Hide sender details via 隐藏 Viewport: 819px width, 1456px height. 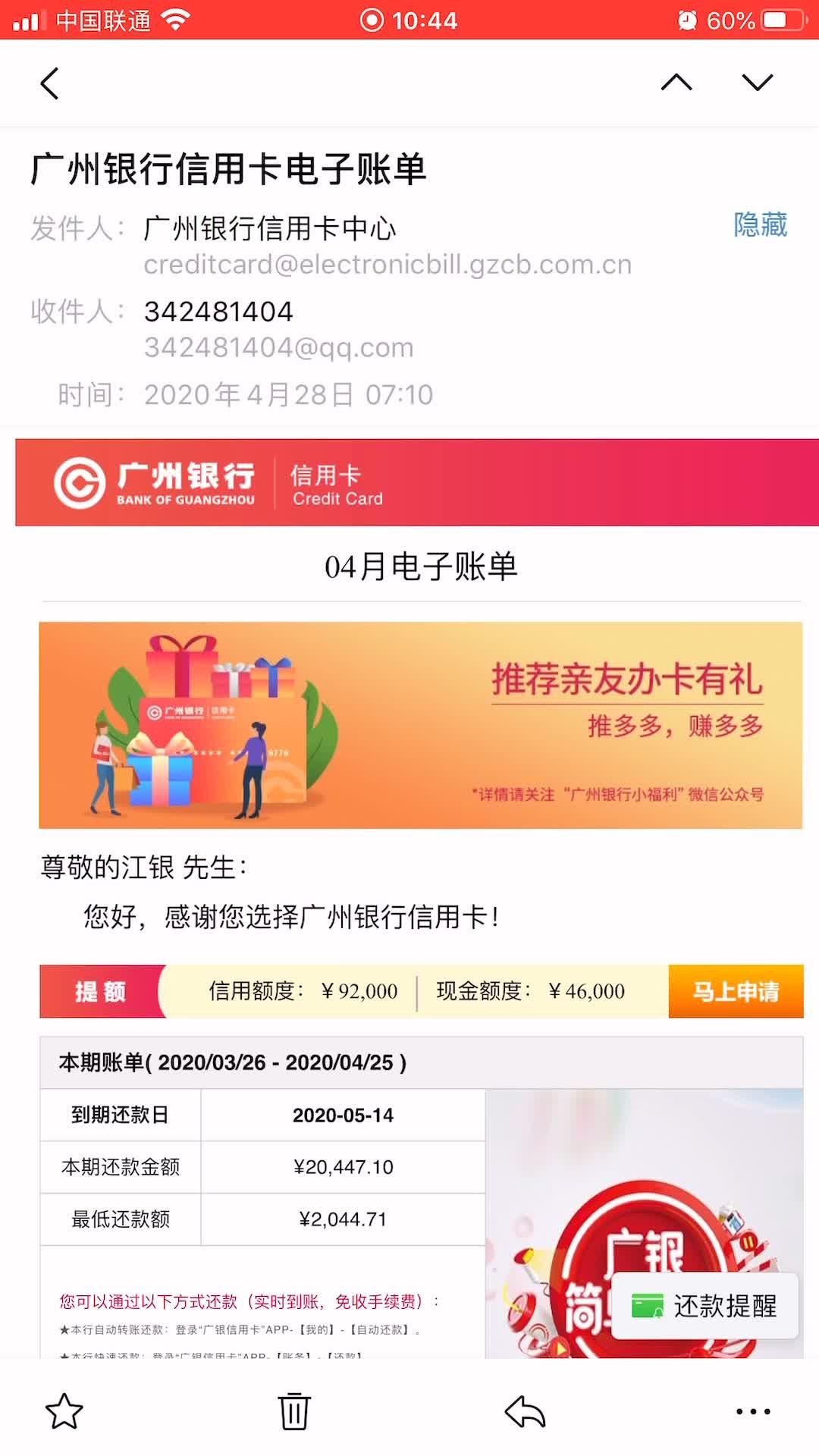760,224
